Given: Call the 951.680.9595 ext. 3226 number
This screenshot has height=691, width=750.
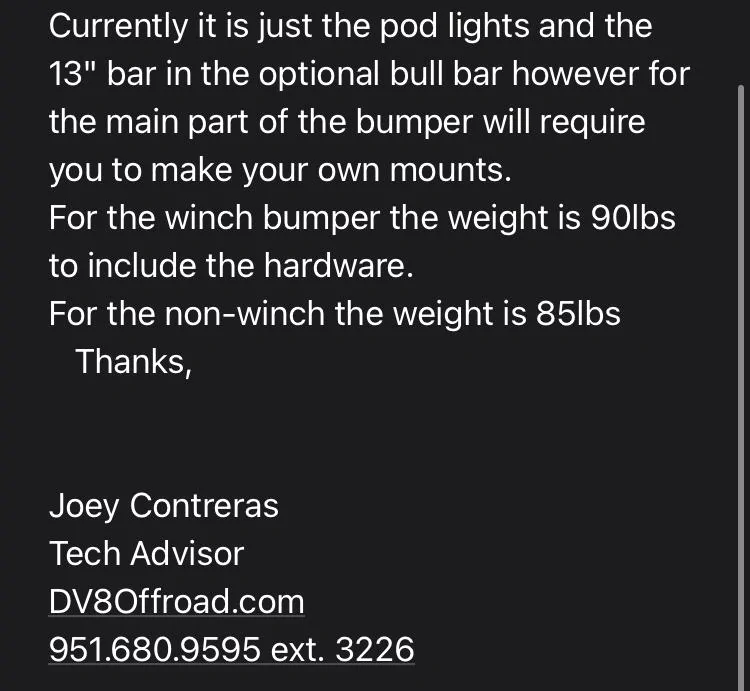Looking at the screenshot, I should click(231, 650).
